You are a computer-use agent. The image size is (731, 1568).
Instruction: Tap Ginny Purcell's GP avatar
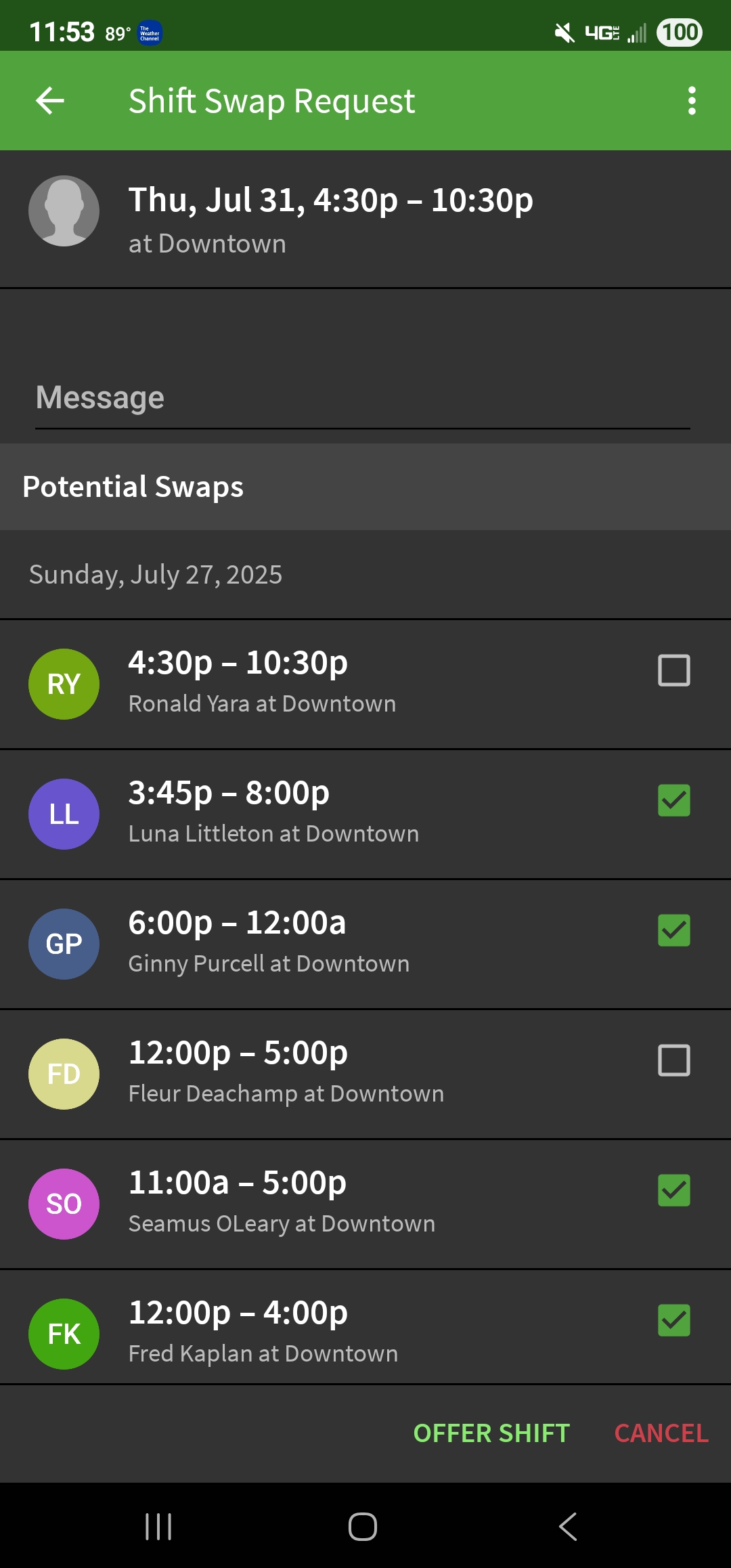coord(64,944)
